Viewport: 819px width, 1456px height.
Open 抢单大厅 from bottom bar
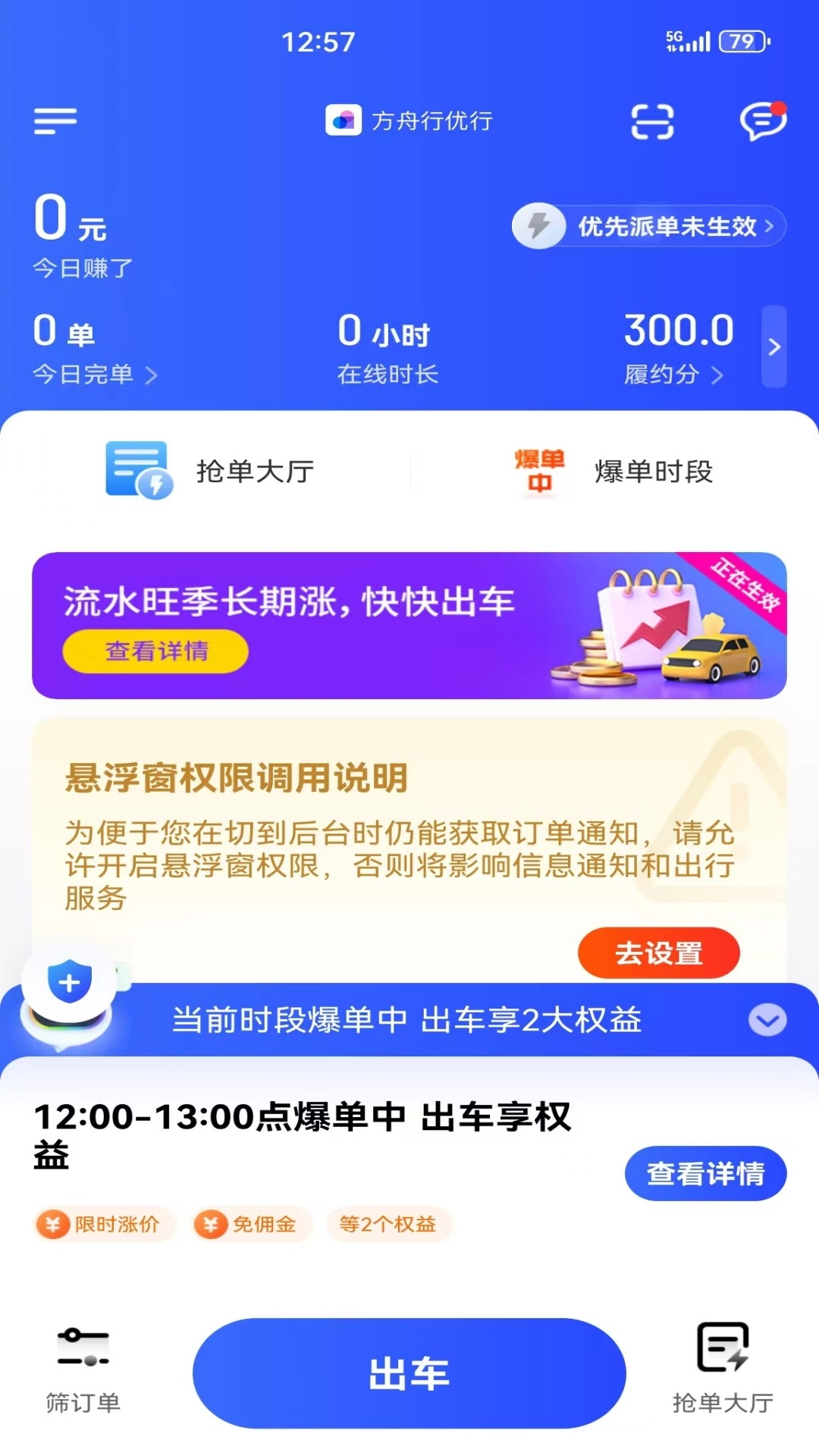(722, 1373)
